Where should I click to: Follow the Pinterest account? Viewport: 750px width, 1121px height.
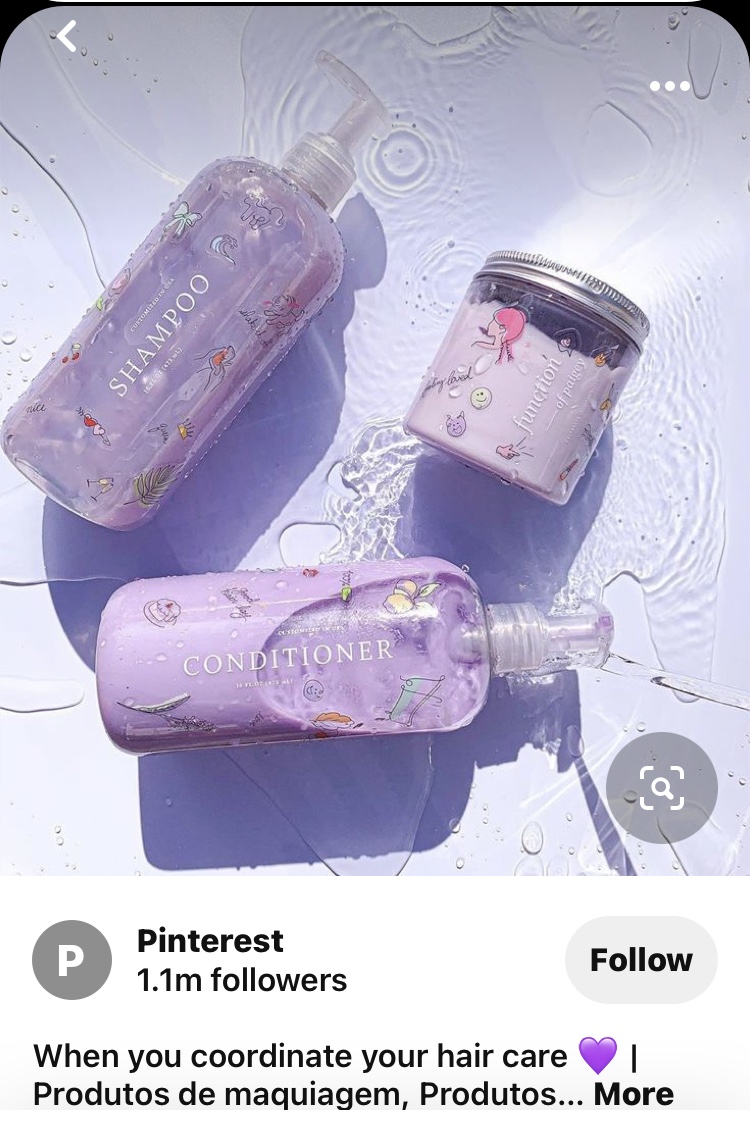click(640, 960)
